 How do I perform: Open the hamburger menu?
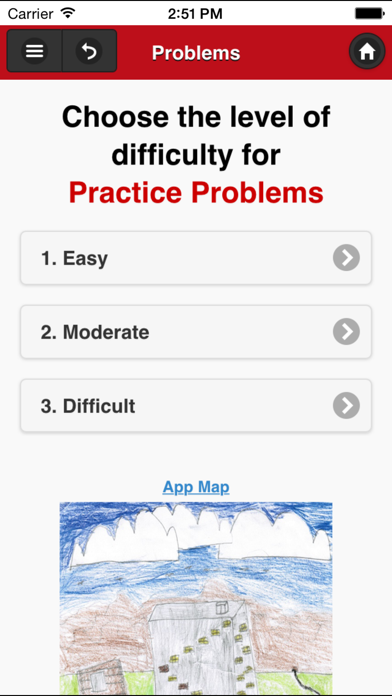coord(35,51)
